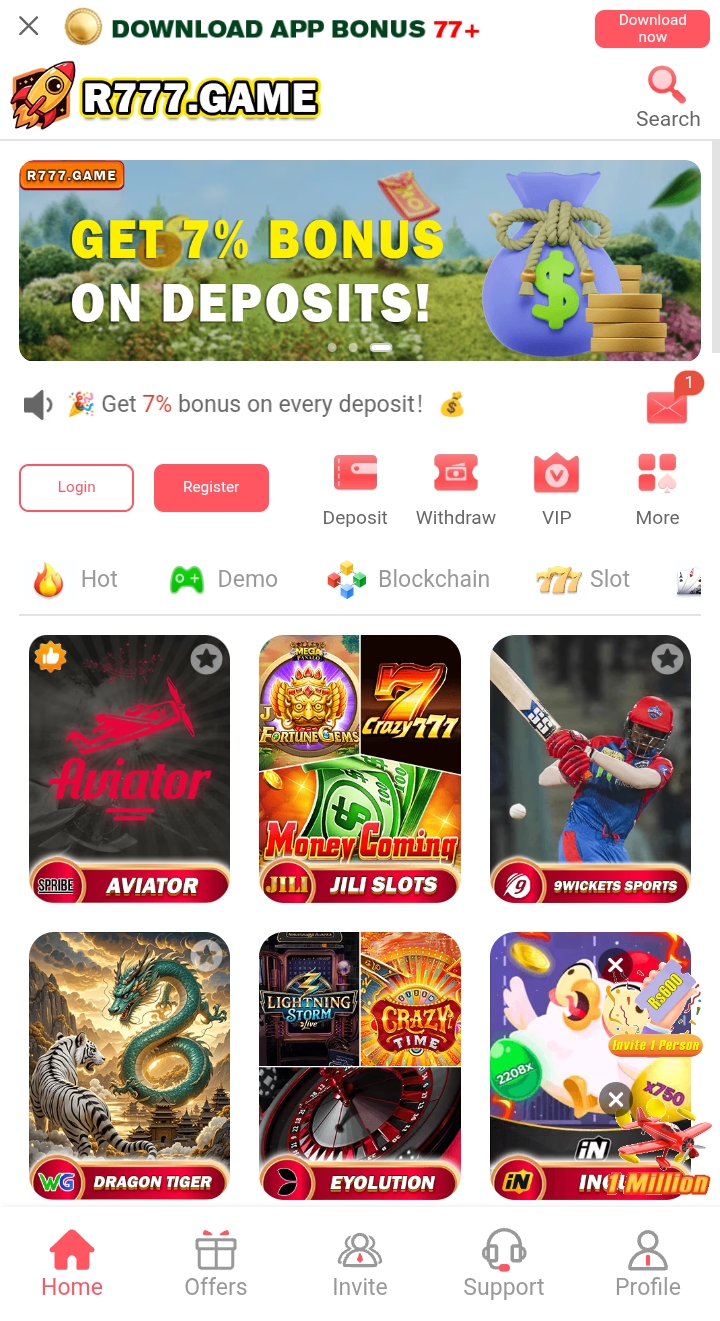The image size is (720, 1321).
Task: Dismiss the download app bonus banner
Action: (29, 26)
